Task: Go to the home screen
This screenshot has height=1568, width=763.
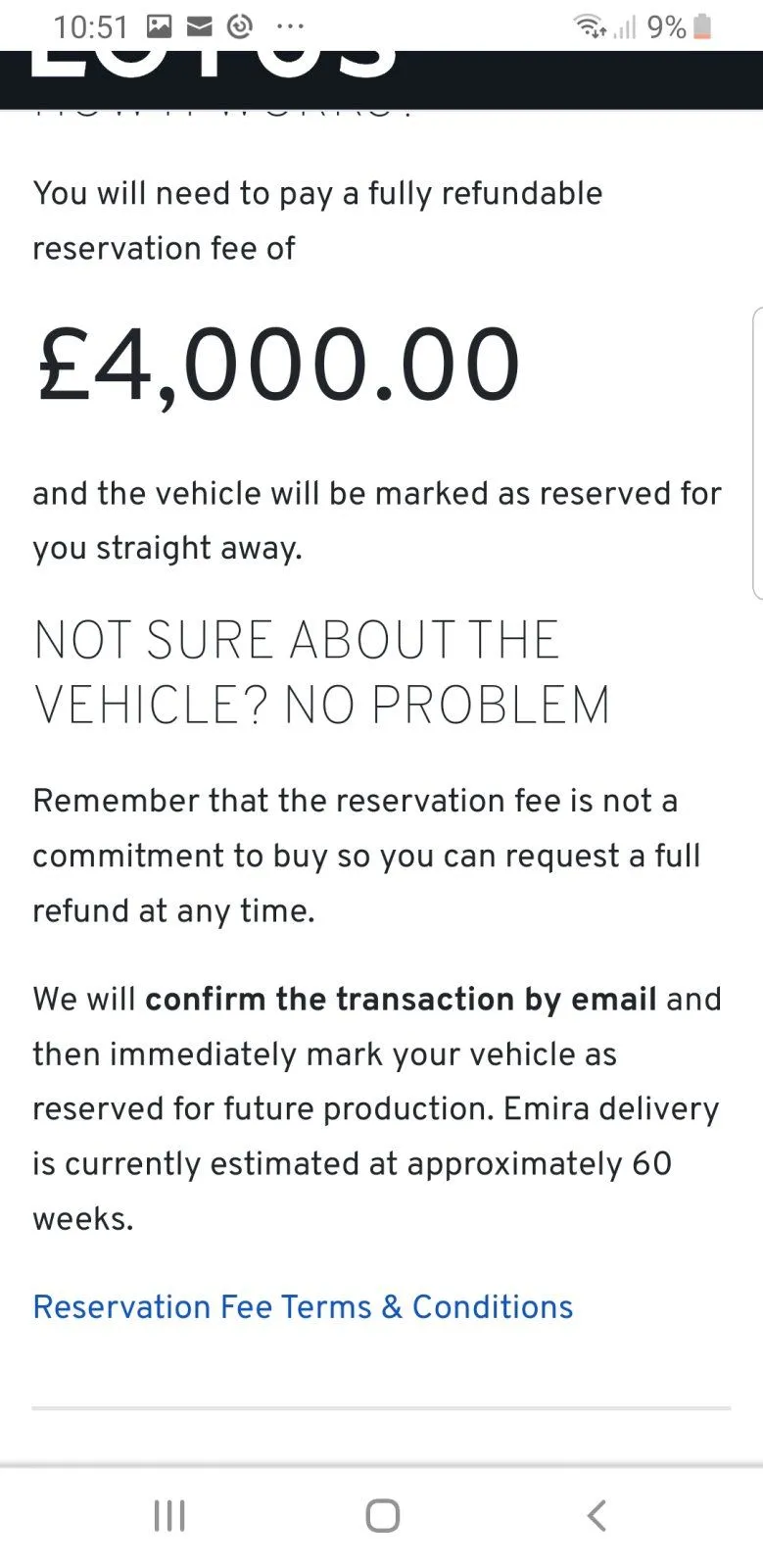Action: click(382, 1515)
